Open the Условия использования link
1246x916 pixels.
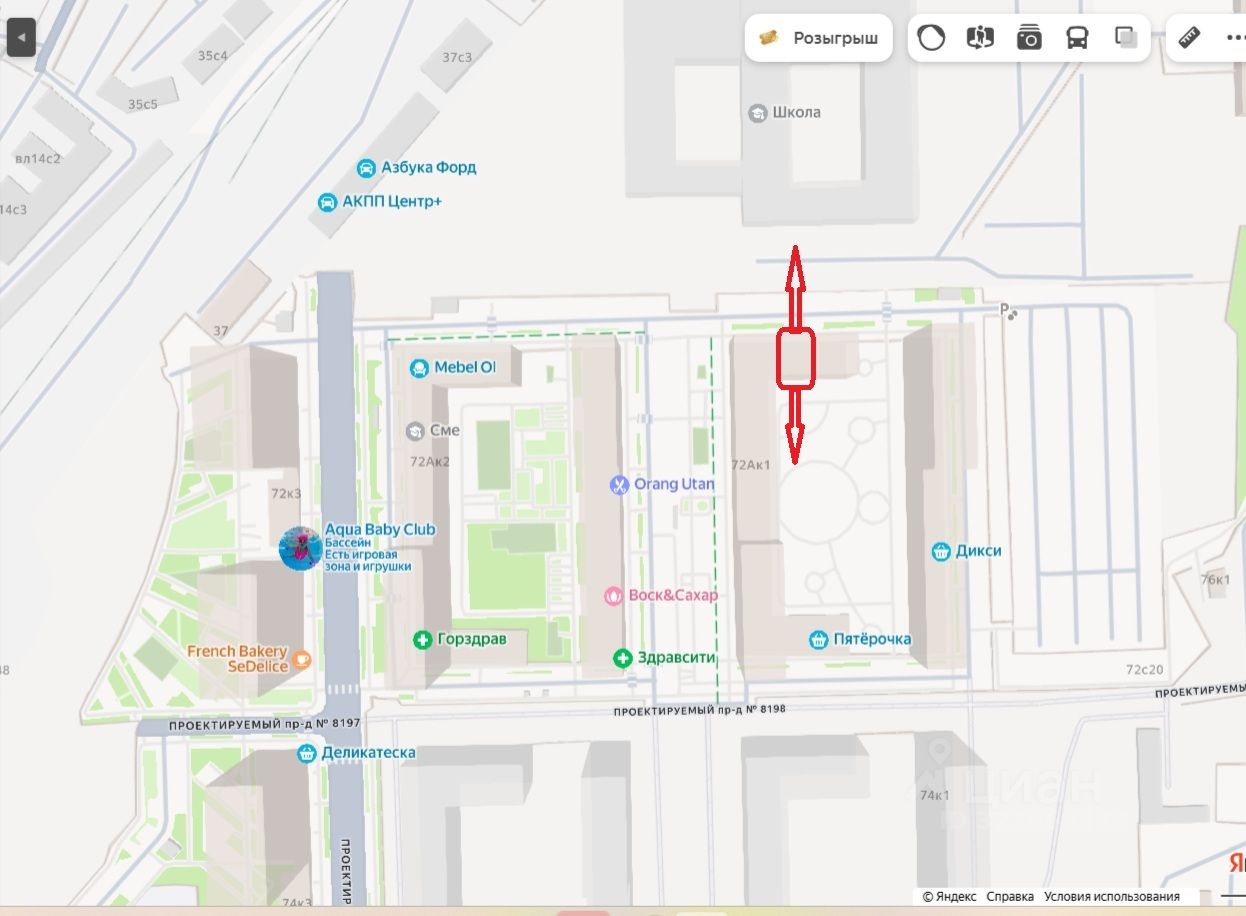(1111, 897)
